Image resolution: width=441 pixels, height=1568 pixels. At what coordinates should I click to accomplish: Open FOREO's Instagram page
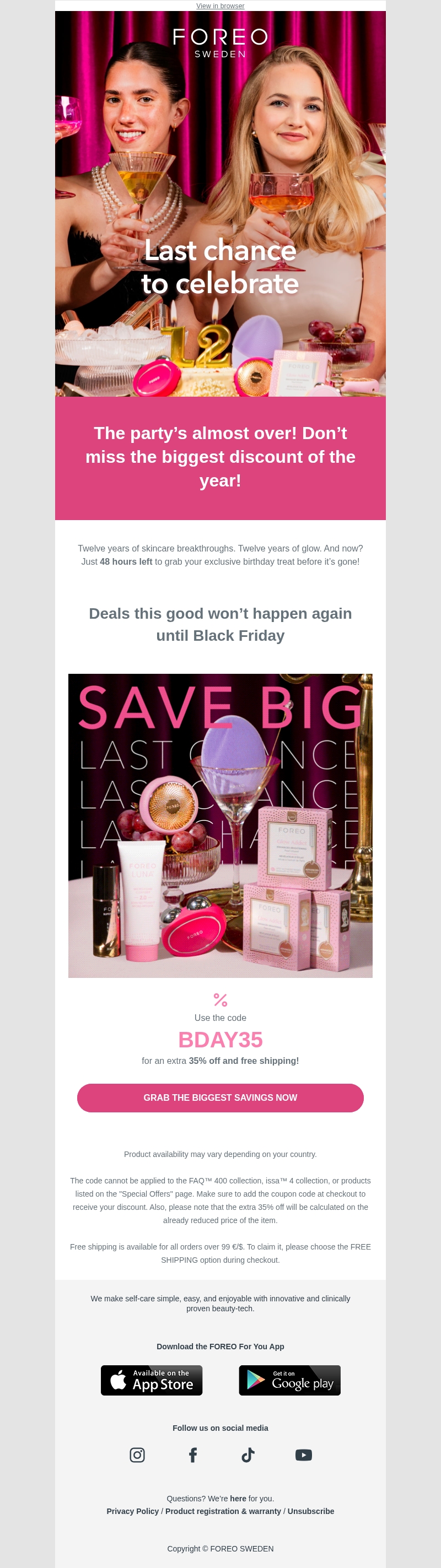point(137,1455)
